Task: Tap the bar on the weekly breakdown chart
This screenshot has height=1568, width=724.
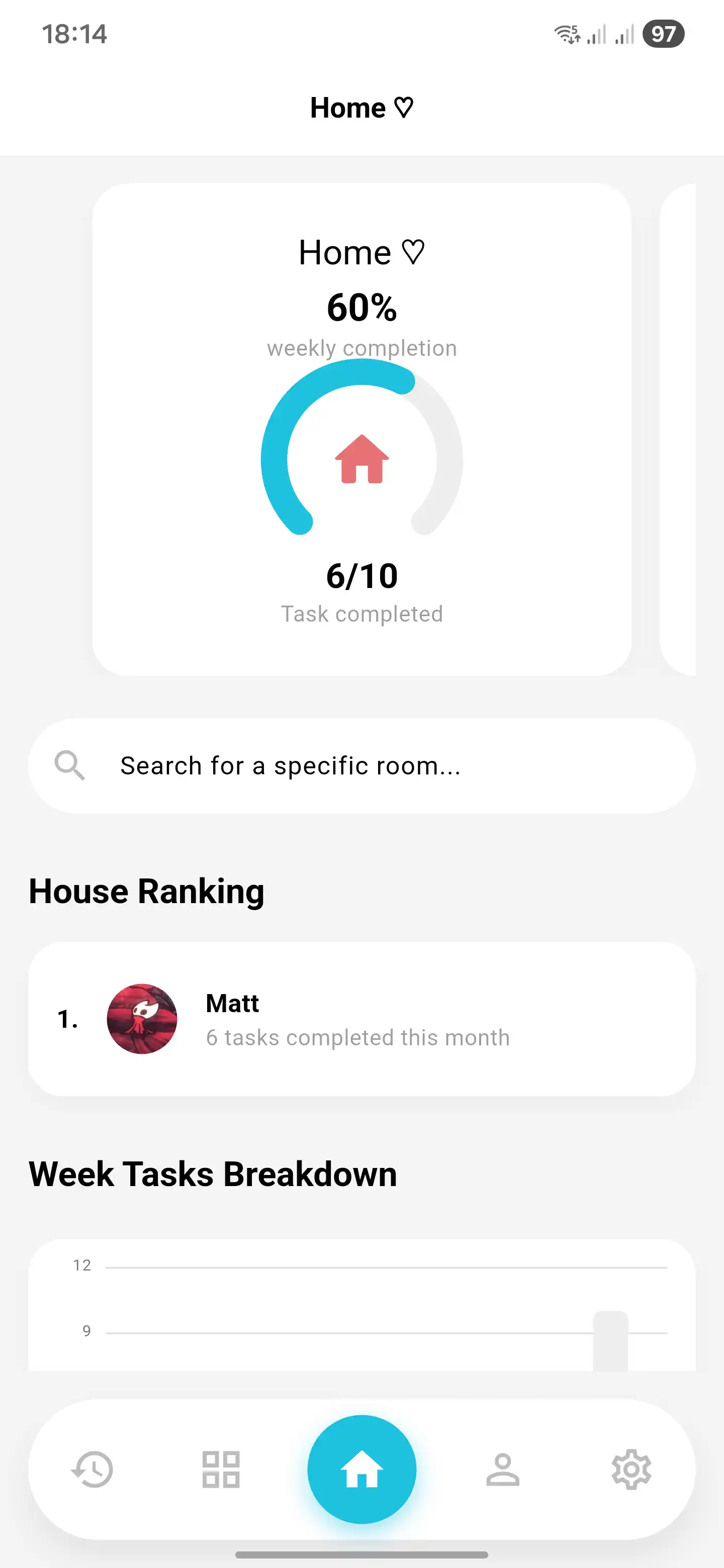Action: [x=612, y=1339]
